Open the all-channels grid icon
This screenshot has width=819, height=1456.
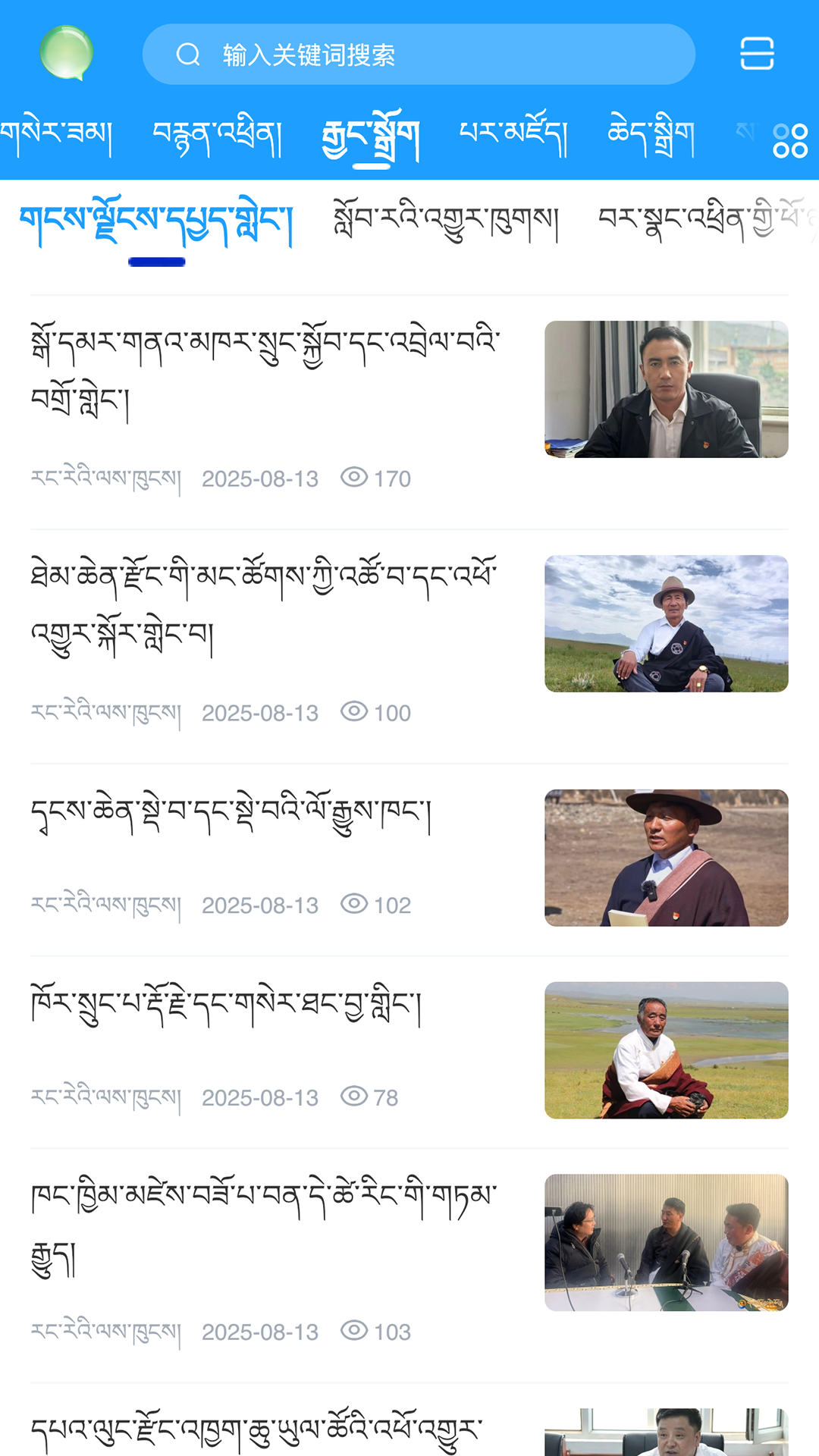(789, 141)
